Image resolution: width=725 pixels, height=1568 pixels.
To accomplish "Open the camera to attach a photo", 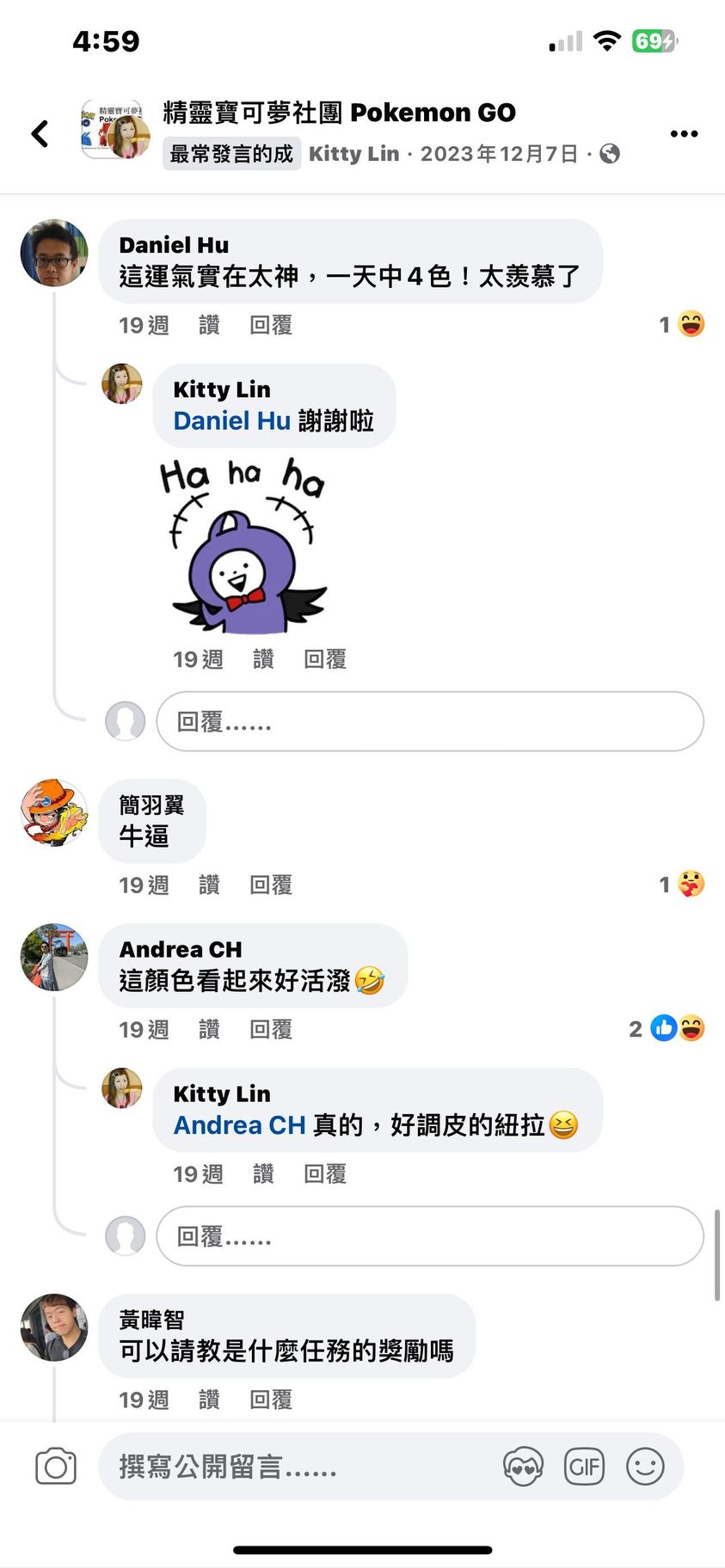I will [56, 1467].
